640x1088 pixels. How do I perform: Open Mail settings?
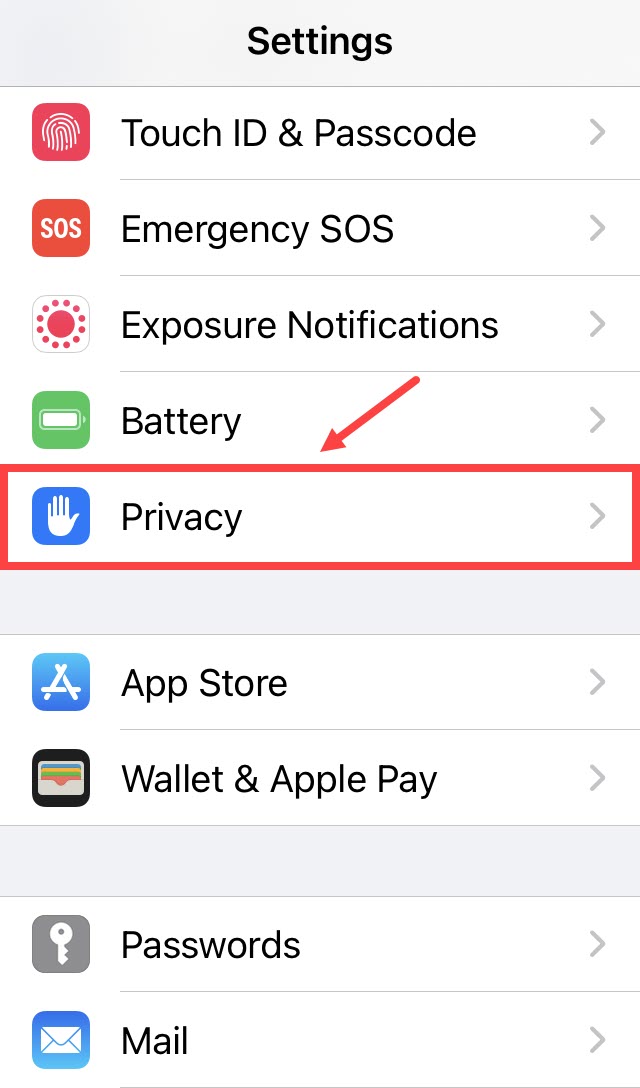(x=320, y=1039)
